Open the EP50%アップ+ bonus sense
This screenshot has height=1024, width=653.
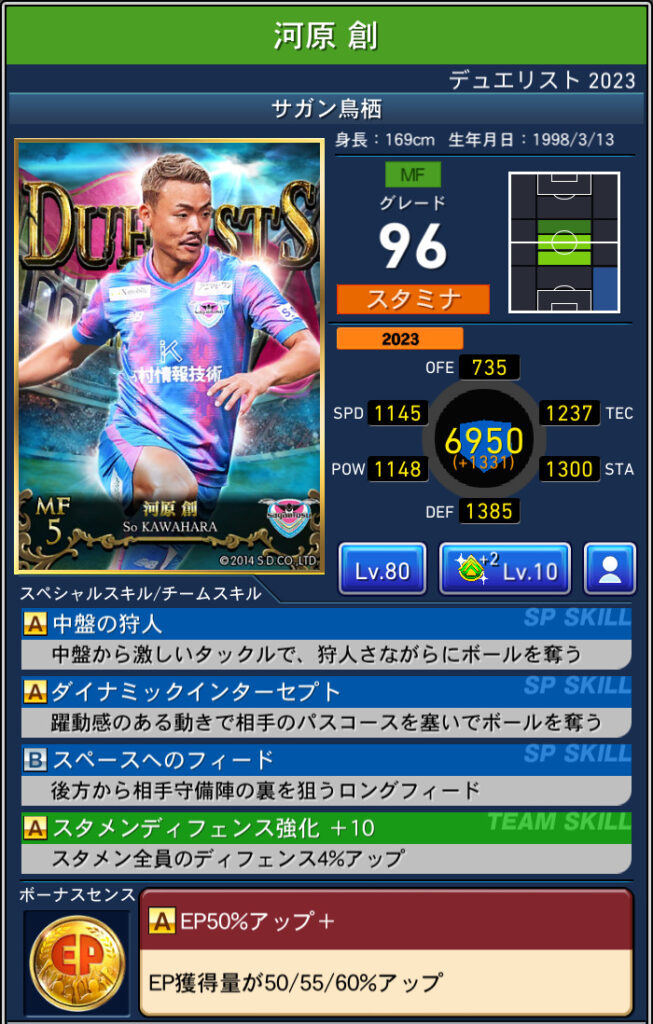pyautogui.click(x=385, y=950)
